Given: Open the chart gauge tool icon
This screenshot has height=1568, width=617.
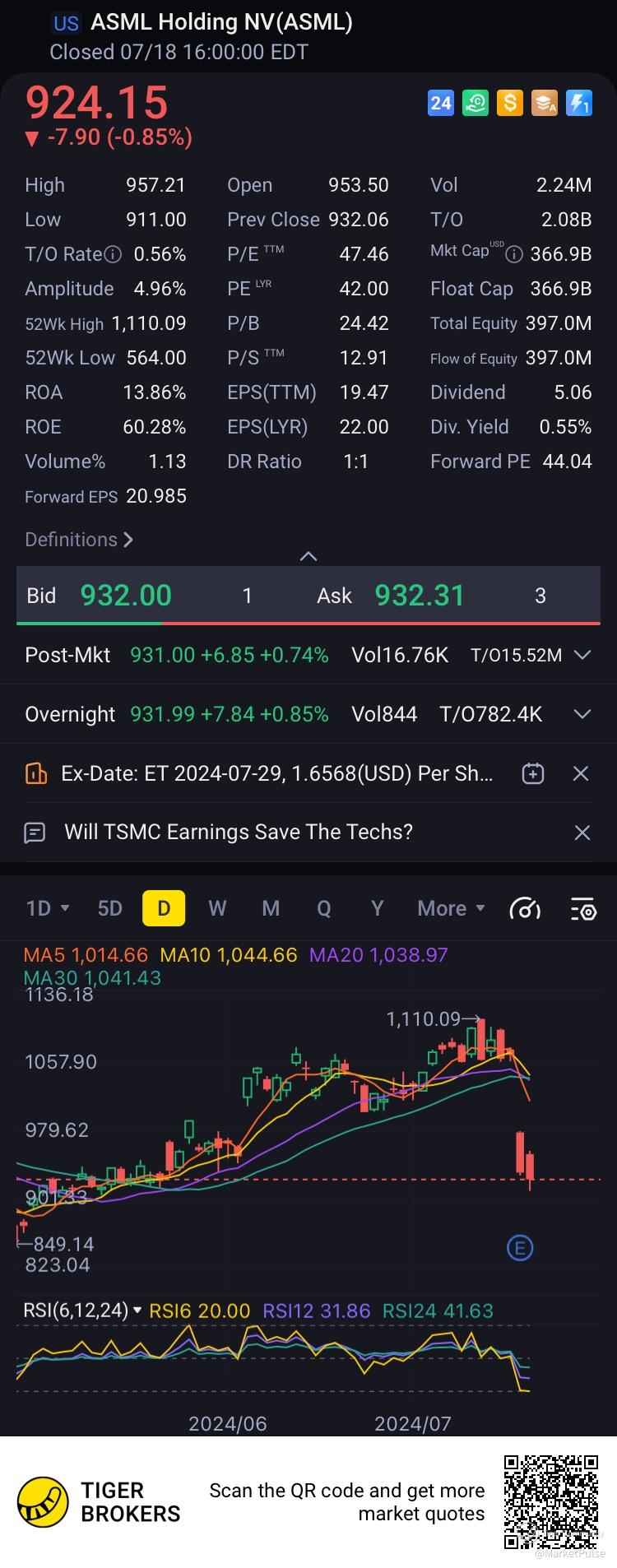Looking at the screenshot, I should [x=525, y=908].
